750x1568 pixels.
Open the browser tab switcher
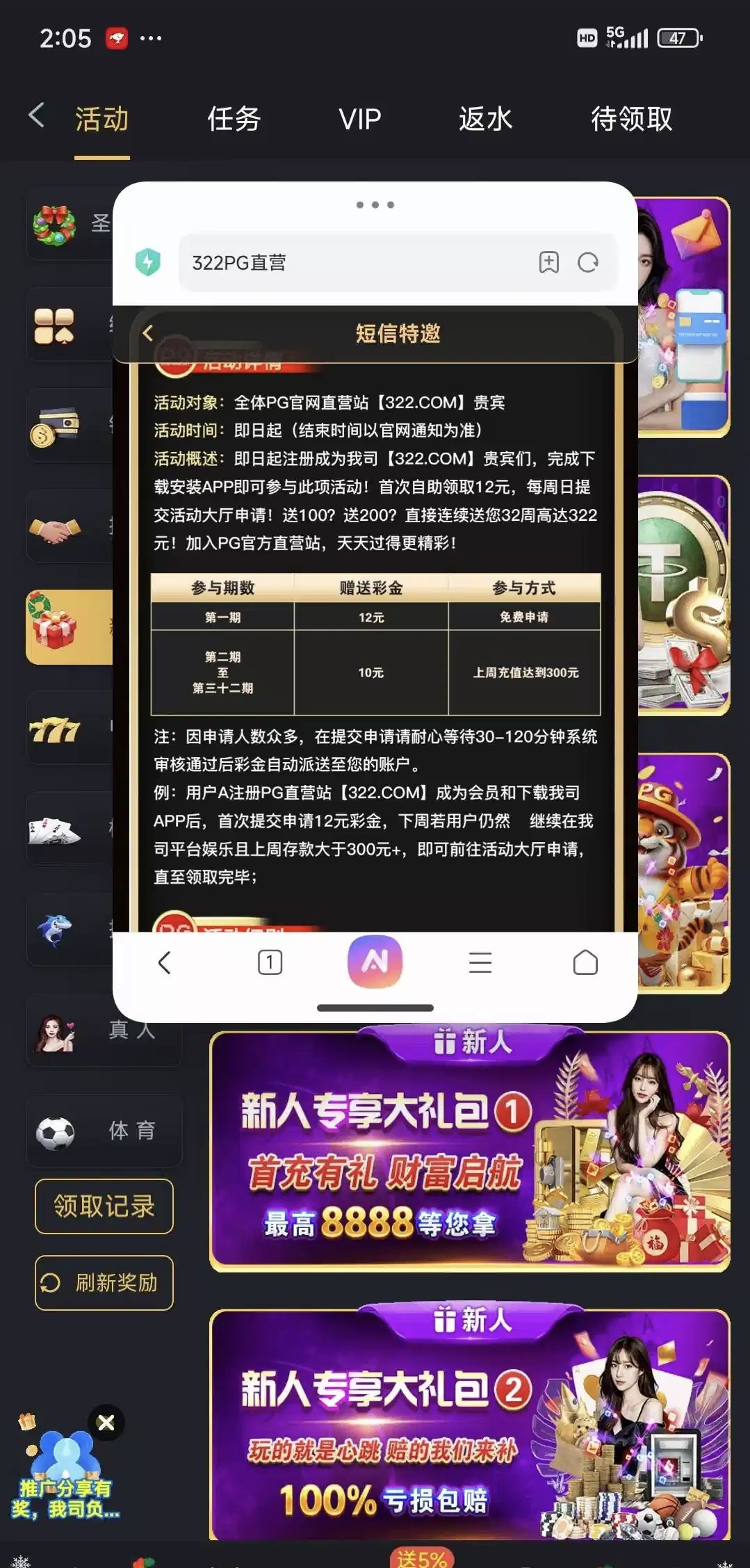pos(270,962)
